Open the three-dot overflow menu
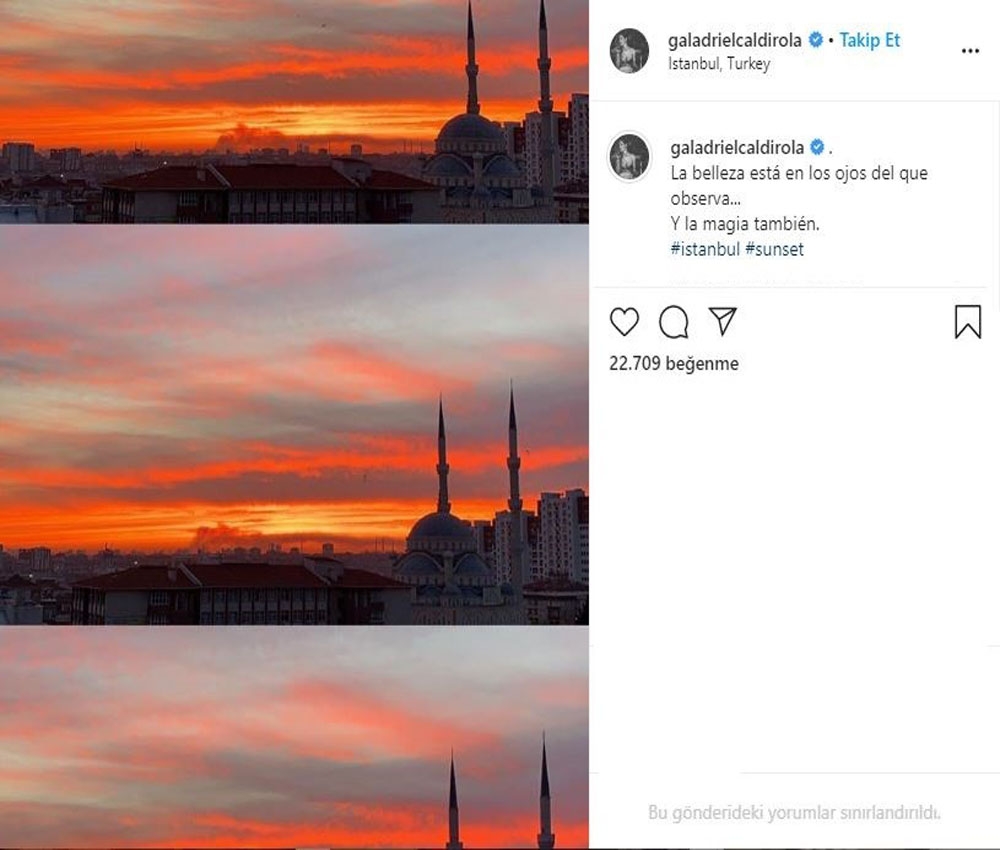Viewport: 1000px width, 850px height. click(970, 51)
